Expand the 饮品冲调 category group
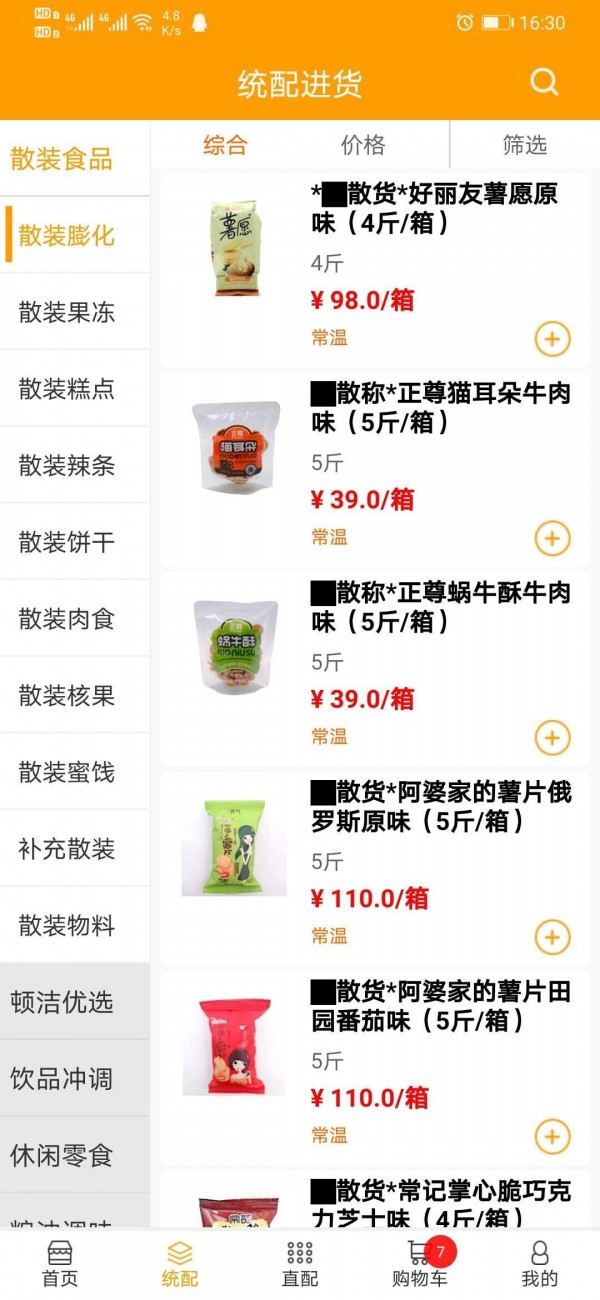The height and width of the screenshot is (1300, 600). click(x=61, y=1079)
